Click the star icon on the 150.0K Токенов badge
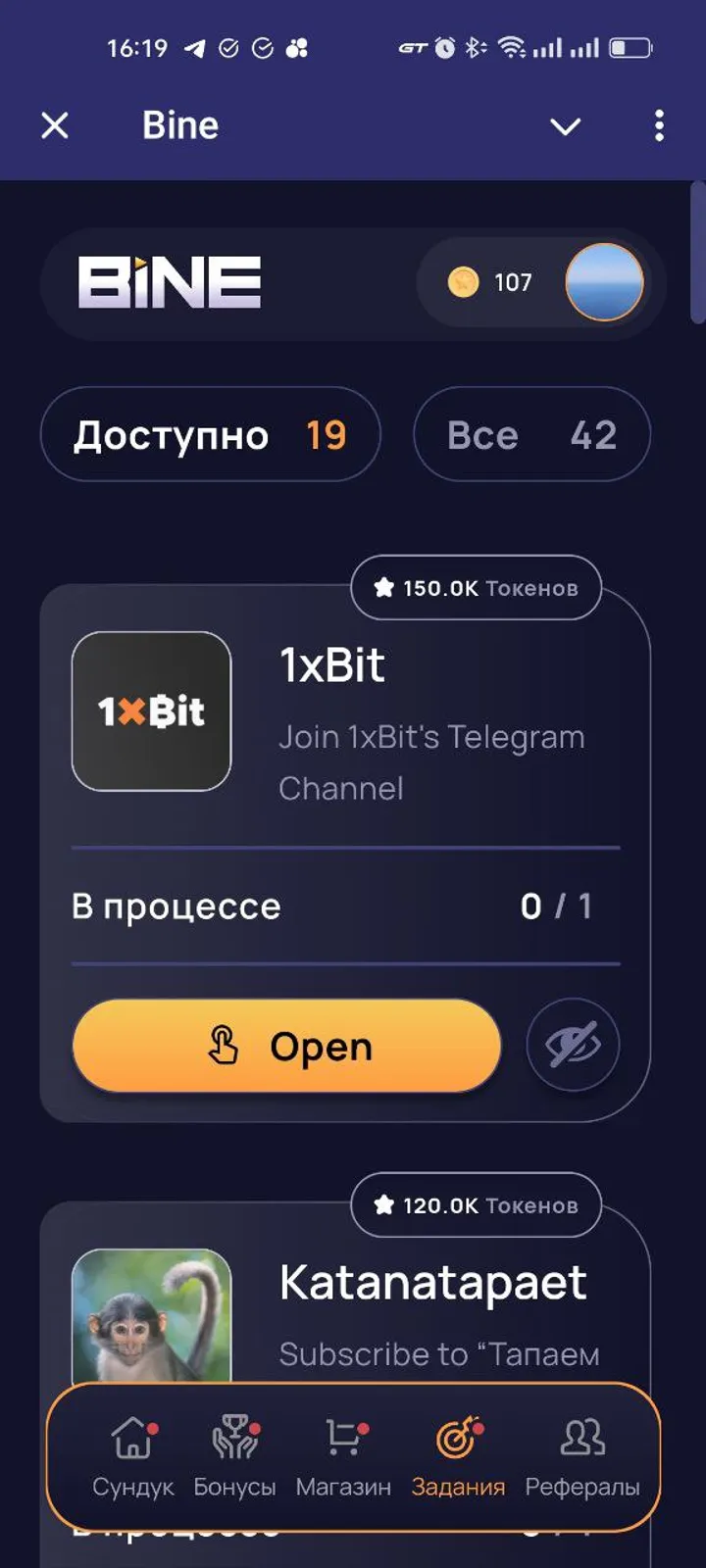Image resolution: width=706 pixels, height=1568 pixels. [x=384, y=588]
